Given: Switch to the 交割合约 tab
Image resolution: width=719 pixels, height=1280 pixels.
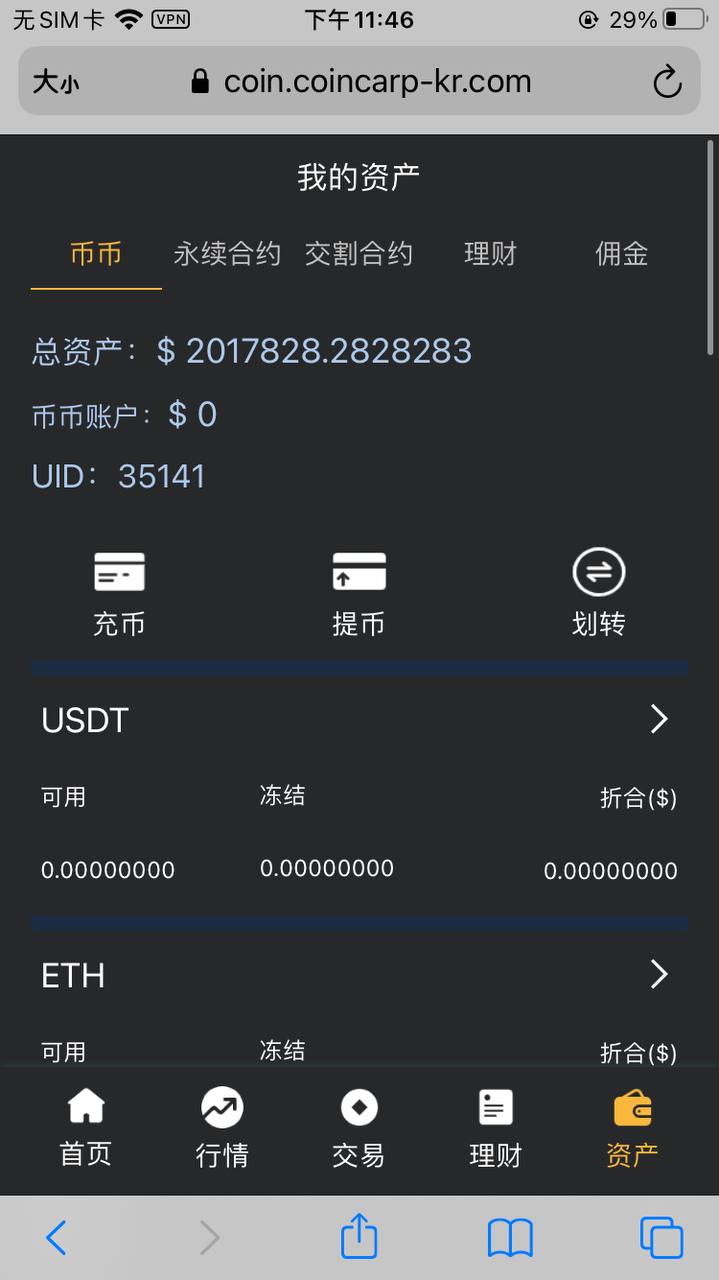Looking at the screenshot, I should (x=358, y=254).
